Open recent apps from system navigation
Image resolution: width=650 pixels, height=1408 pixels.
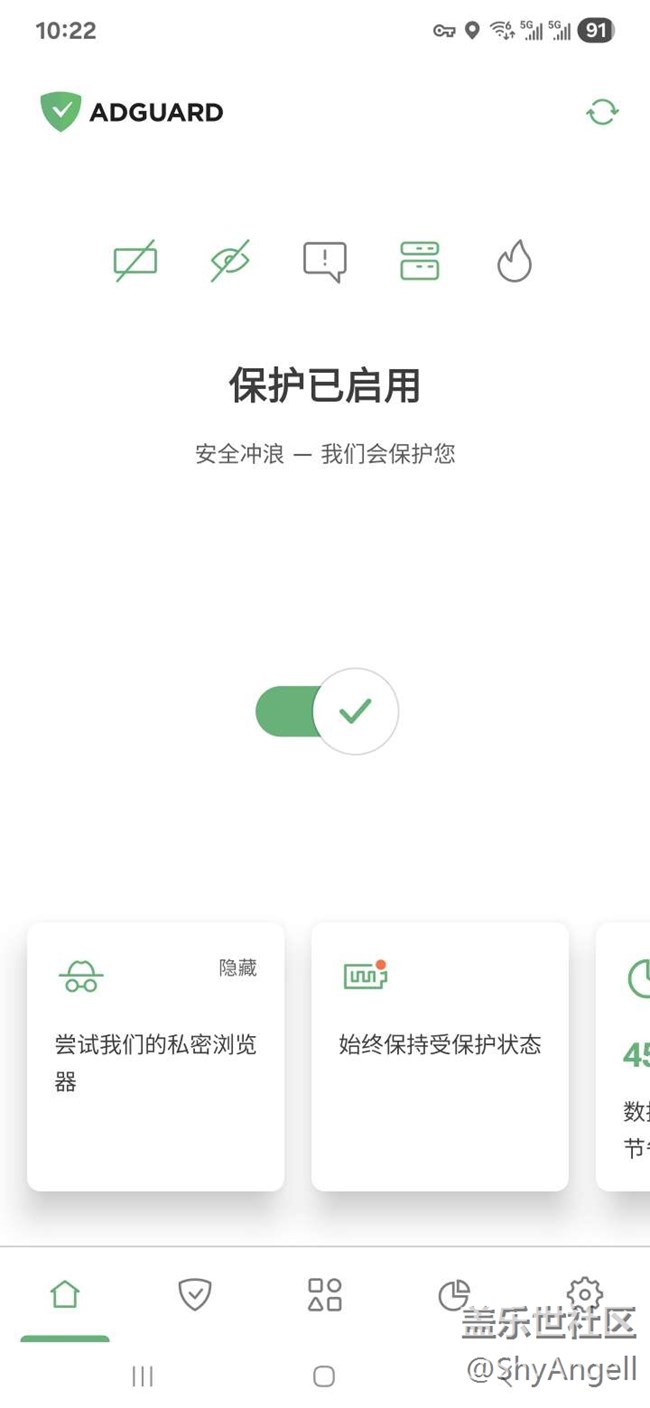point(143,1377)
